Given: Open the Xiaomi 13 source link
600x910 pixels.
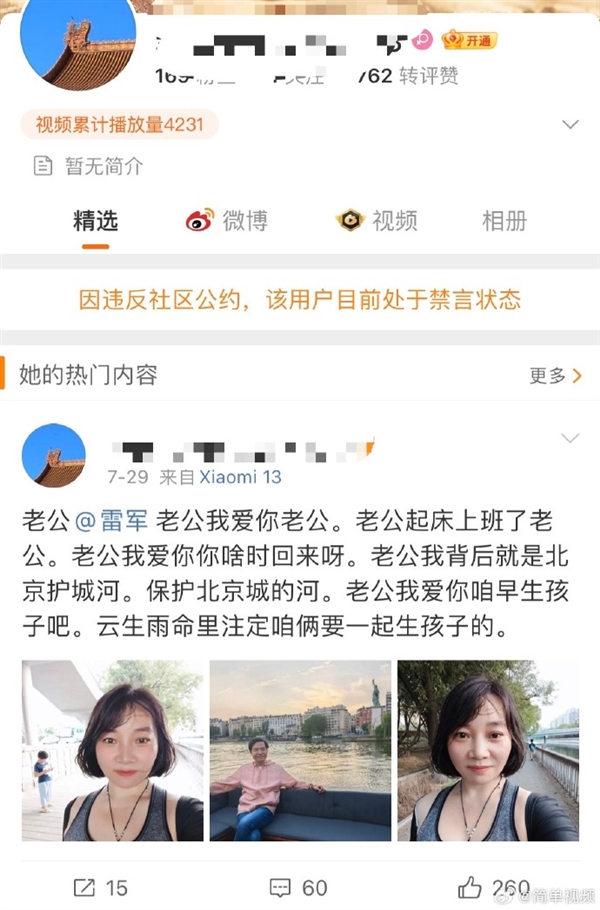Looking at the screenshot, I should 240,477.
